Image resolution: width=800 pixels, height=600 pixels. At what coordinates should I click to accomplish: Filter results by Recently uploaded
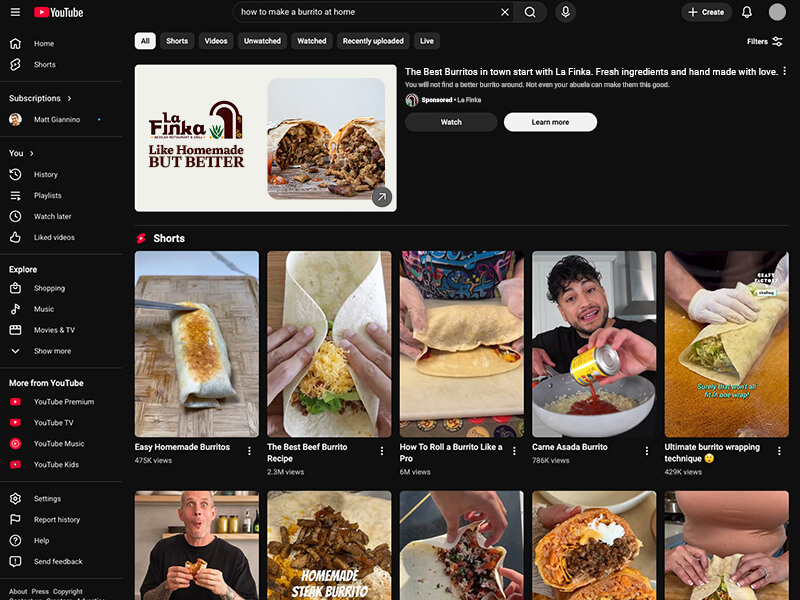(x=373, y=41)
